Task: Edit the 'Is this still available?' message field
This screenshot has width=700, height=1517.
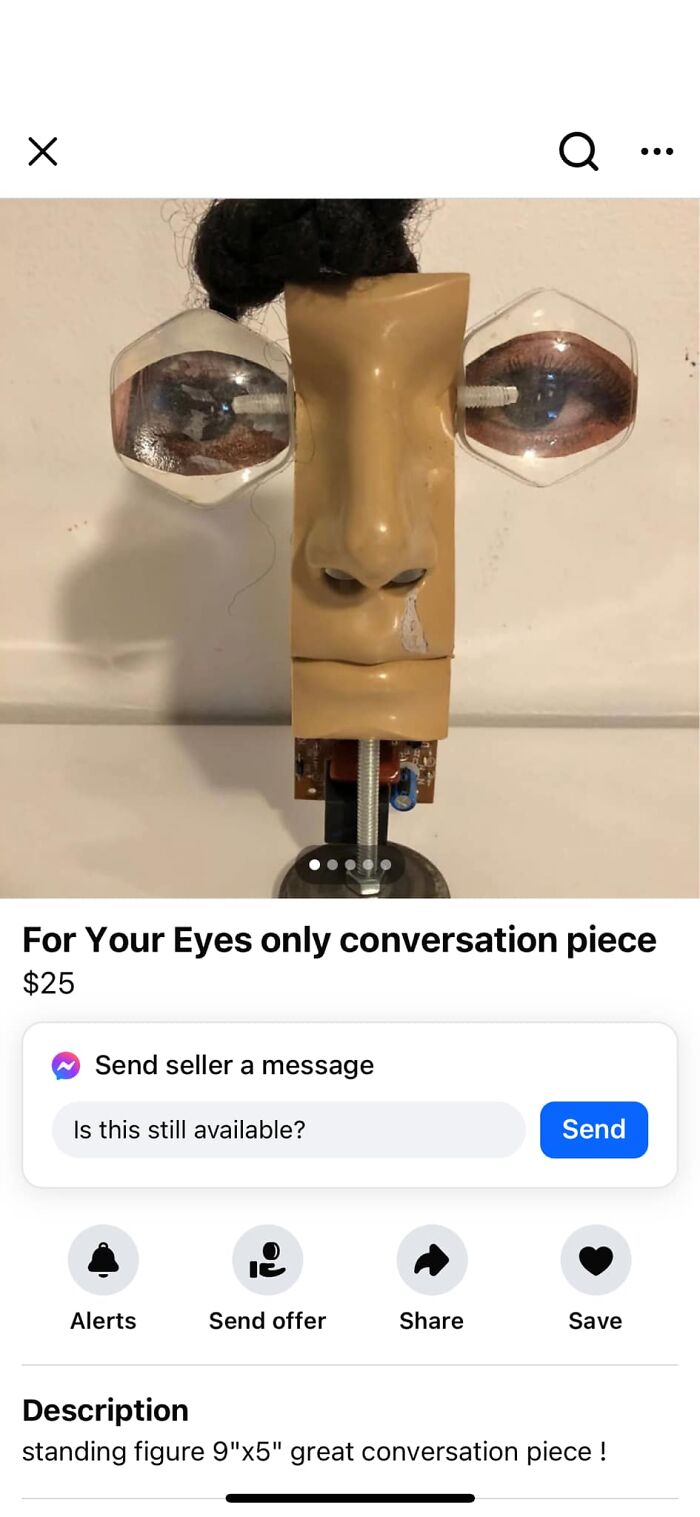Action: [x=288, y=1130]
